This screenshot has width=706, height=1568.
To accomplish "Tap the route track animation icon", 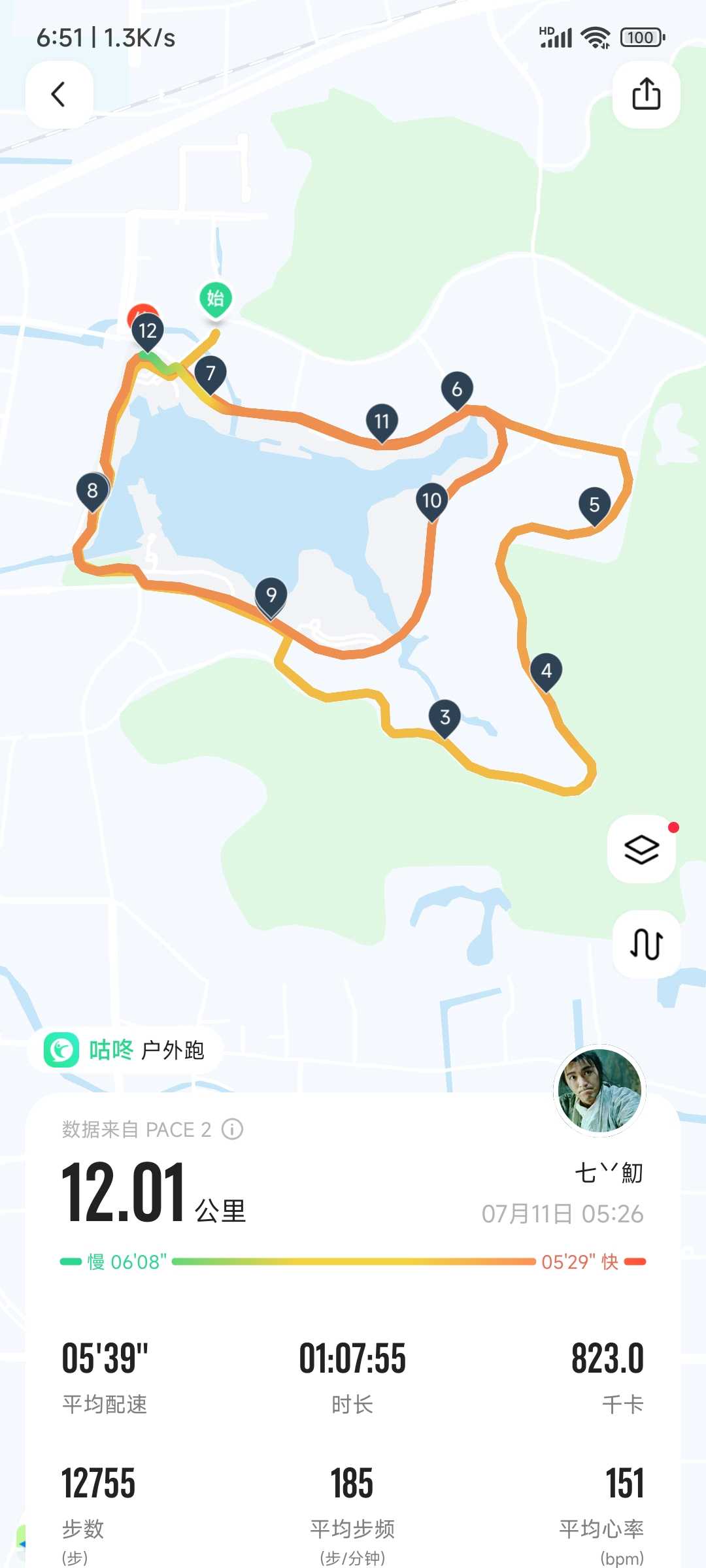I will [x=646, y=944].
